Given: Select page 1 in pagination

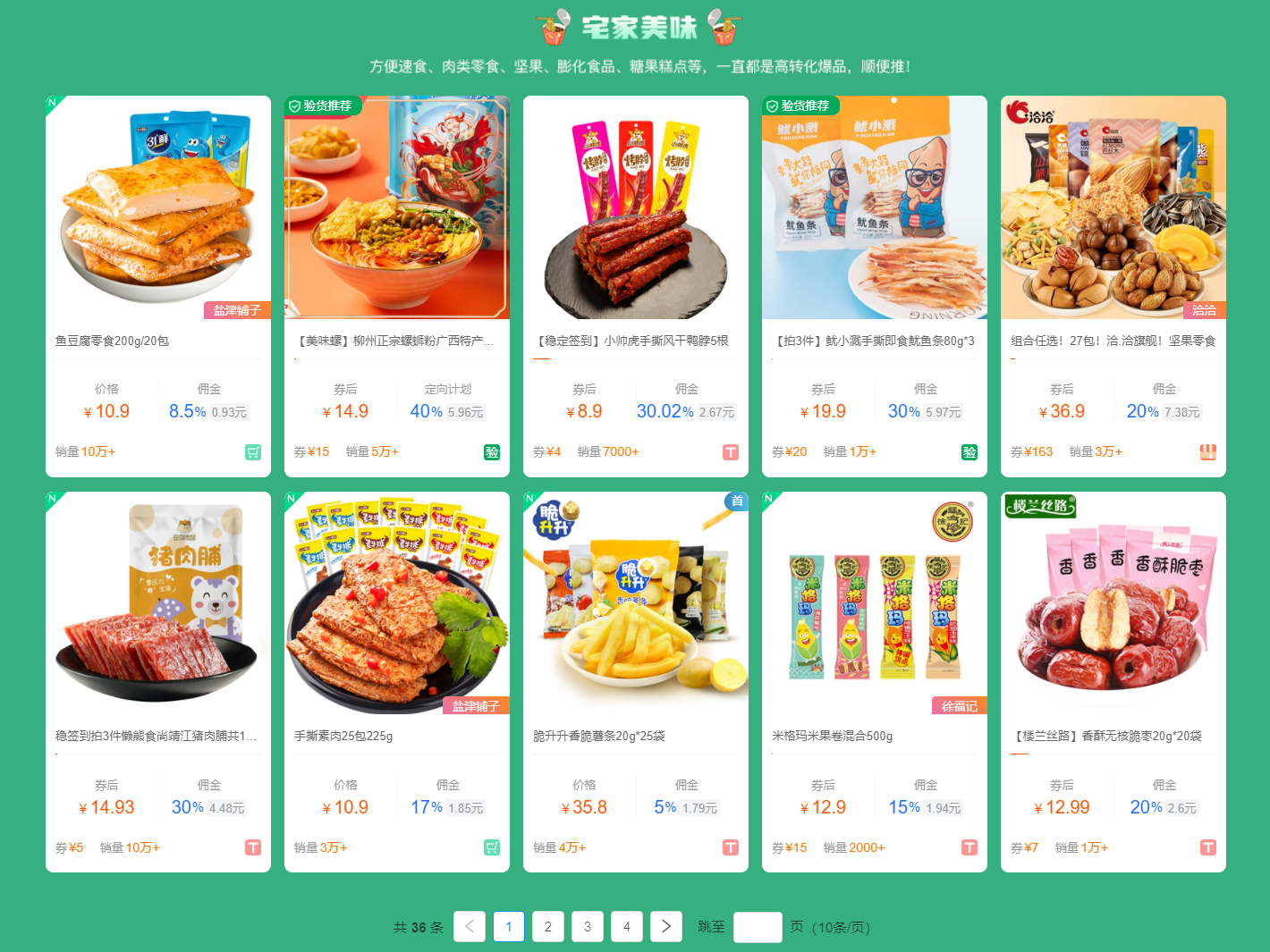Looking at the screenshot, I should pos(509,927).
